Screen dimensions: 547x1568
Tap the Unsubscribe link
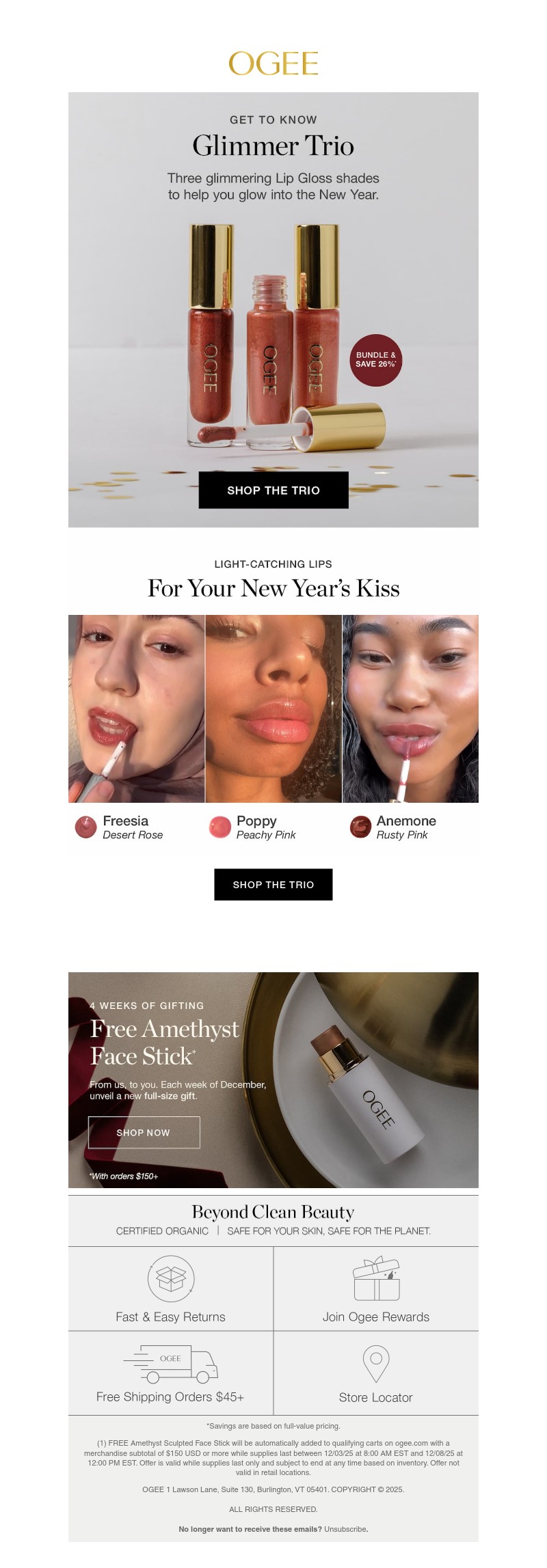pos(345,1529)
